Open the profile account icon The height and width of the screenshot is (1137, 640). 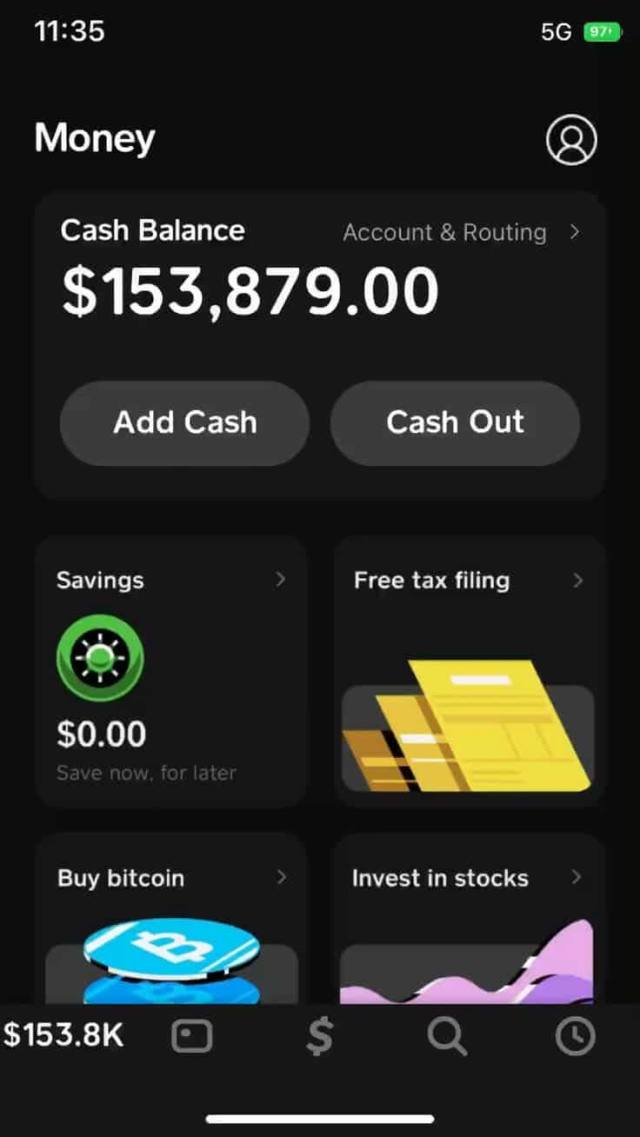point(571,141)
